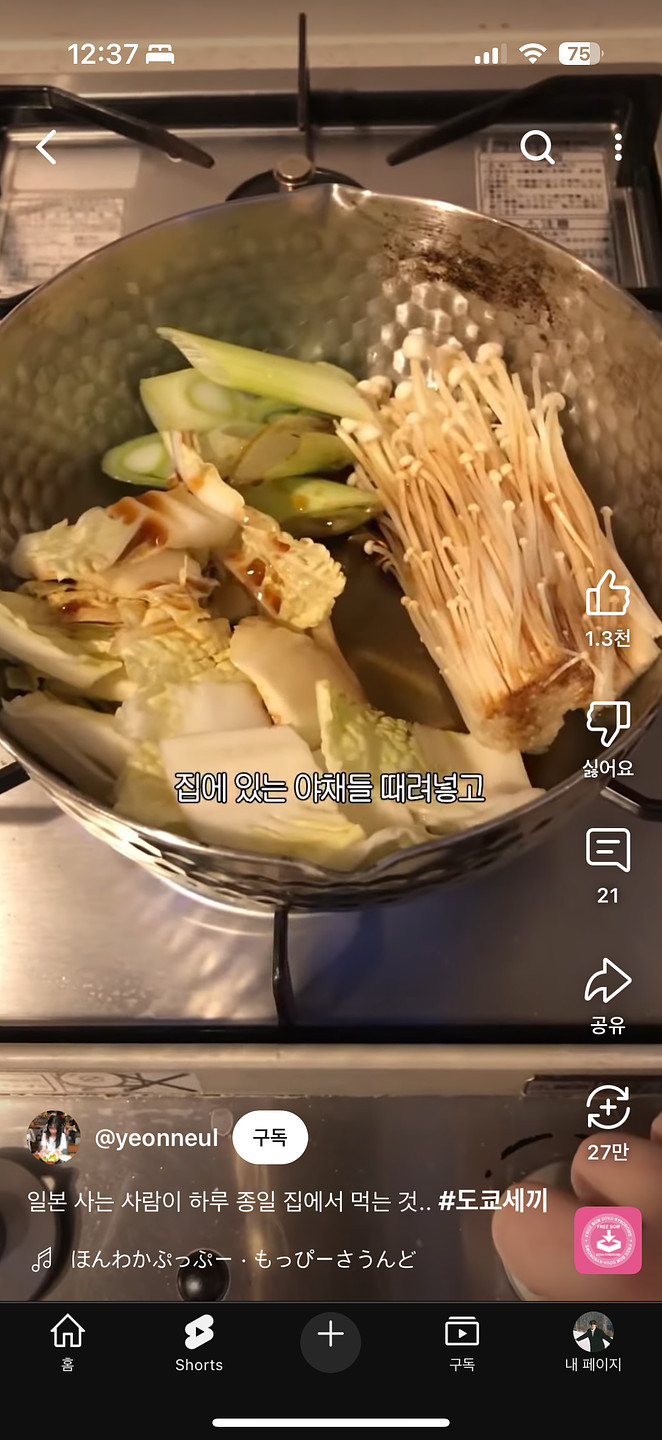
Task: Tap the remix icon showing 27만
Action: [x=607, y=1108]
